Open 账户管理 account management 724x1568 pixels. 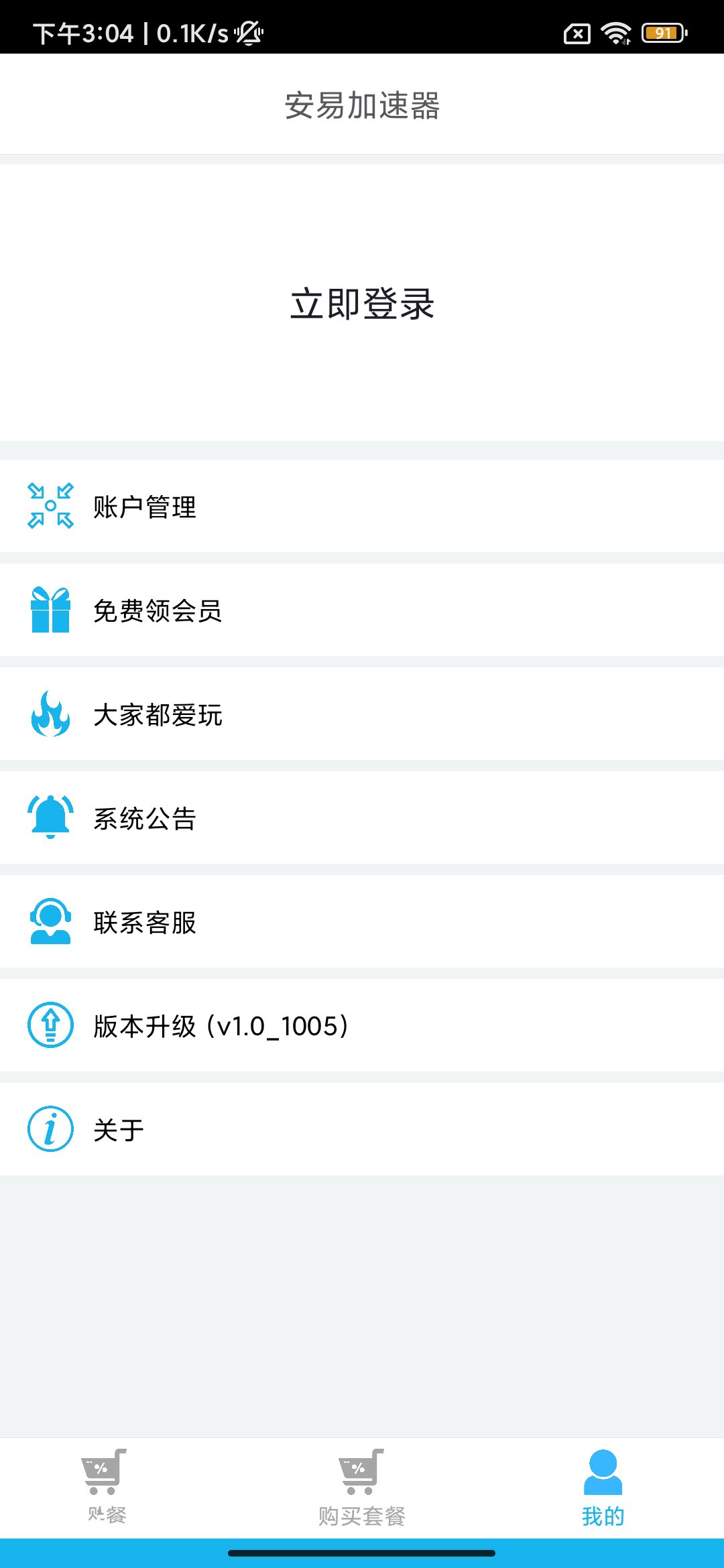pos(362,506)
